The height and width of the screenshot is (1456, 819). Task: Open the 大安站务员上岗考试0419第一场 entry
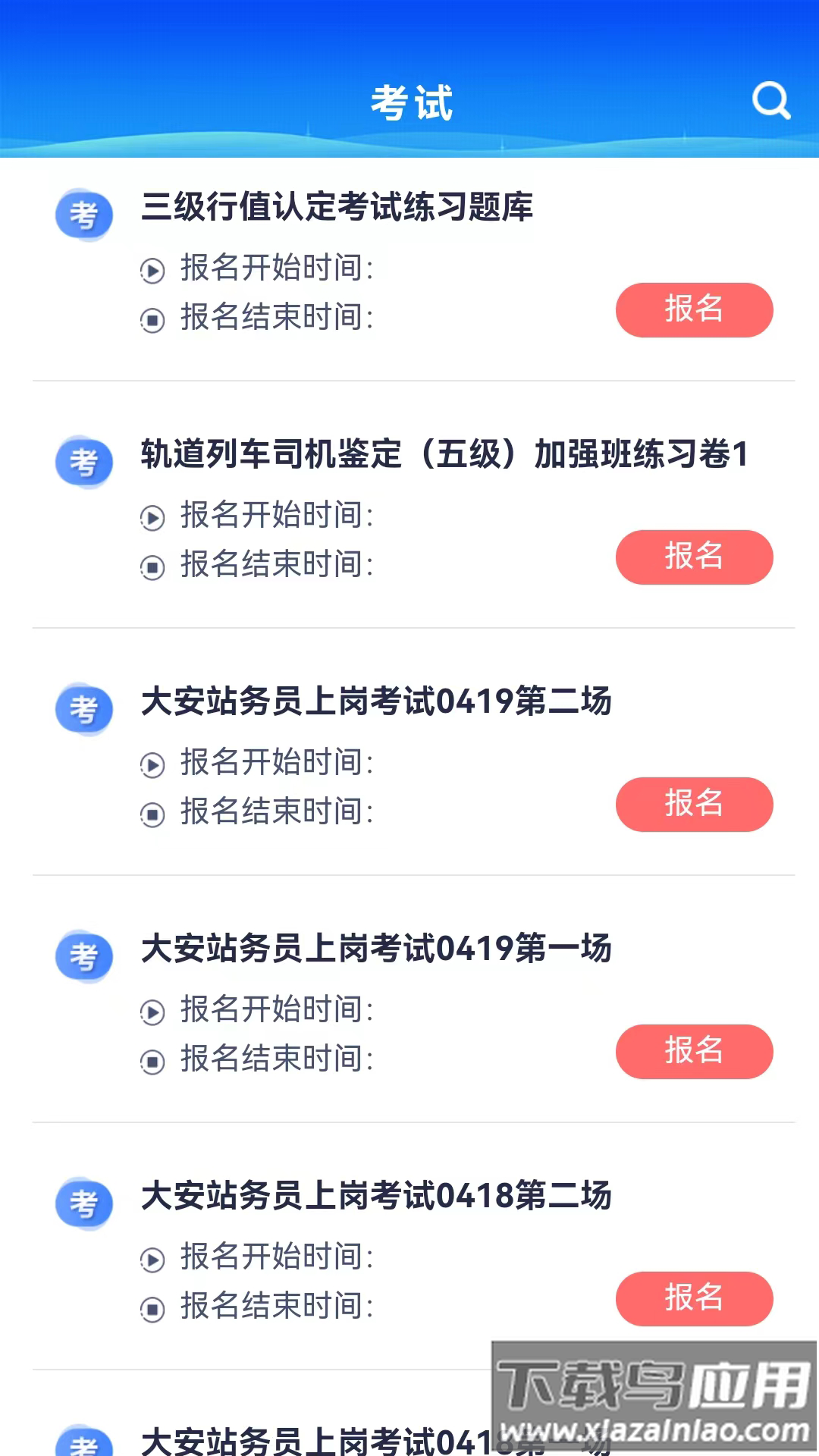click(x=376, y=949)
